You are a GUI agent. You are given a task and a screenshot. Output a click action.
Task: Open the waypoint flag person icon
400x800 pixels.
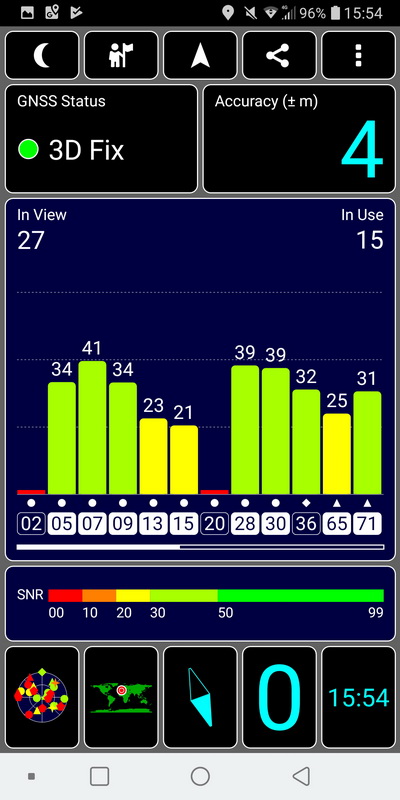121,55
